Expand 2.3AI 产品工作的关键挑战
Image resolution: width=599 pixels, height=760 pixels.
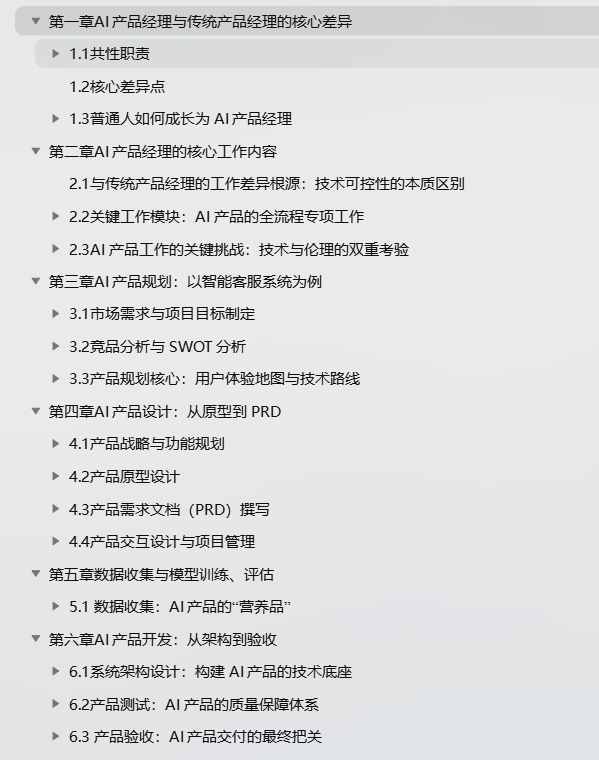(56, 249)
